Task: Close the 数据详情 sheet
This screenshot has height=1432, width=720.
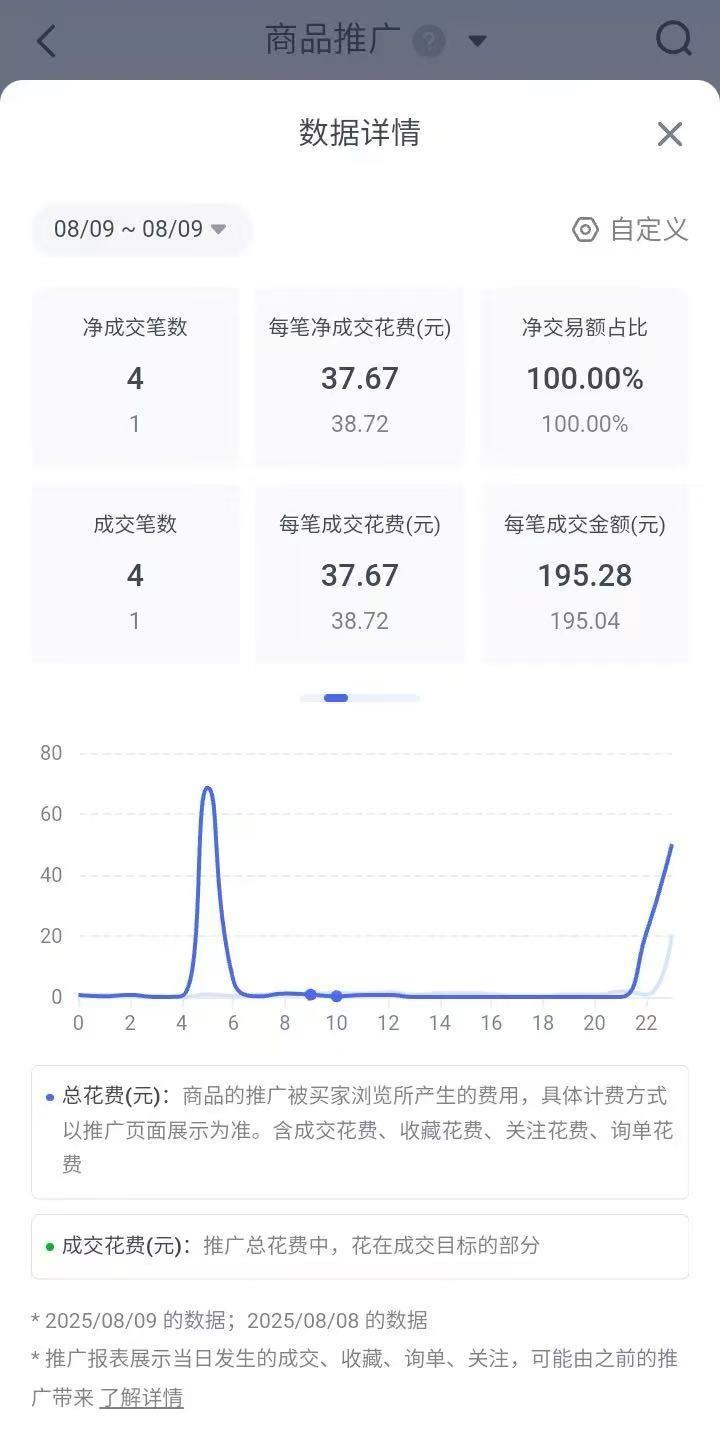Action: click(669, 134)
